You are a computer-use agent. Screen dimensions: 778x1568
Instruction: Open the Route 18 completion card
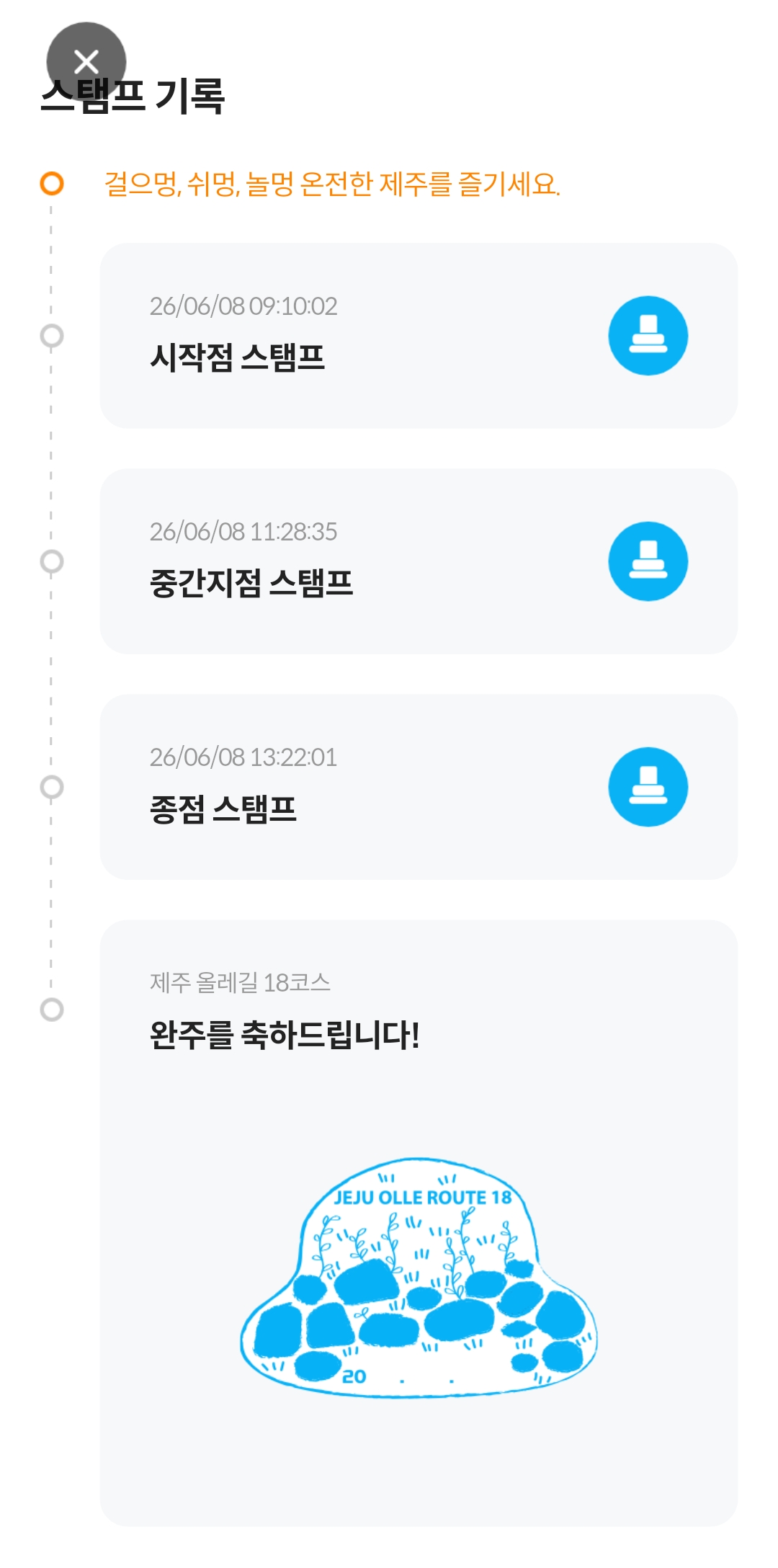click(x=419, y=1222)
